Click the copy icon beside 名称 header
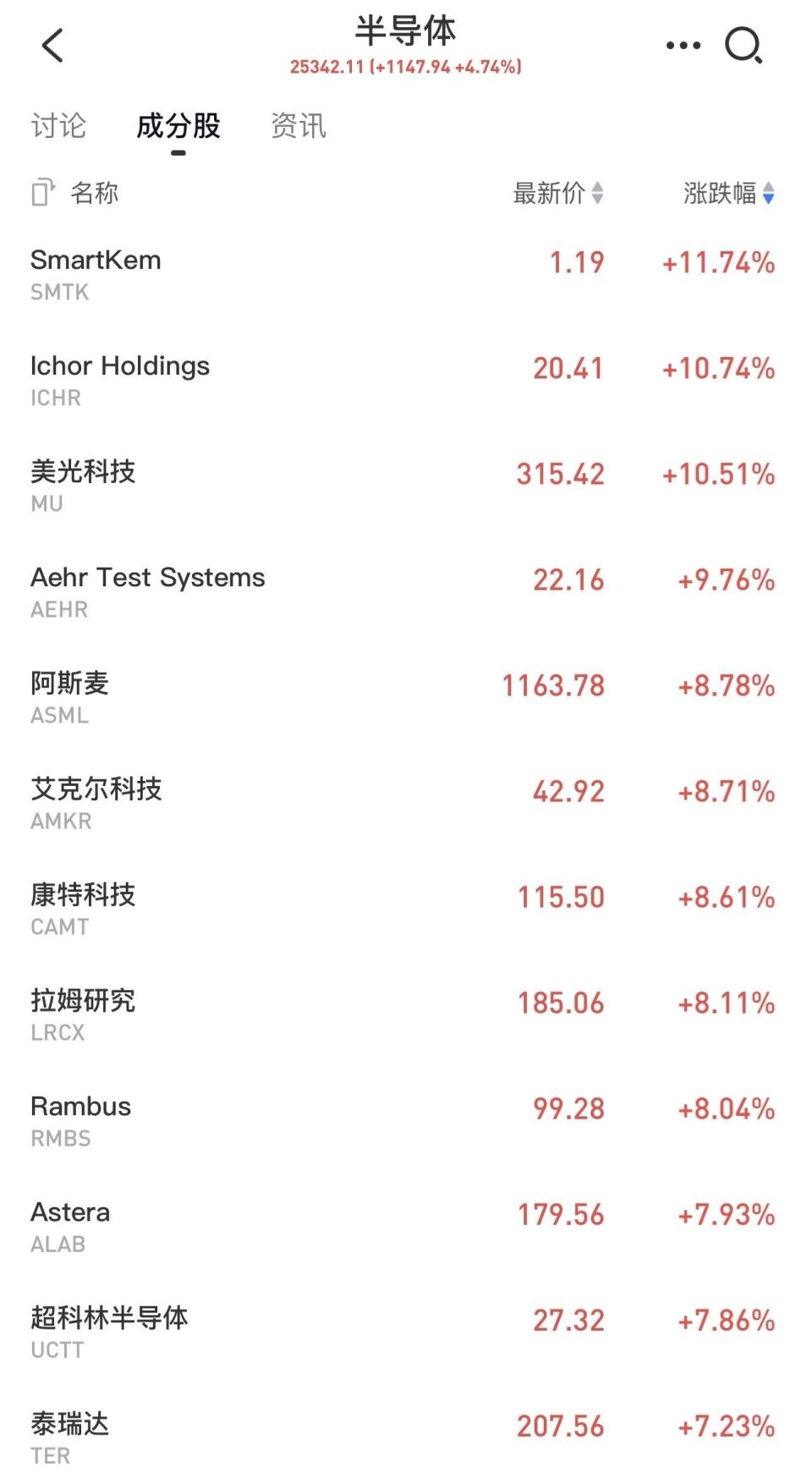This screenshot has width=812, height=1478. 41,193
